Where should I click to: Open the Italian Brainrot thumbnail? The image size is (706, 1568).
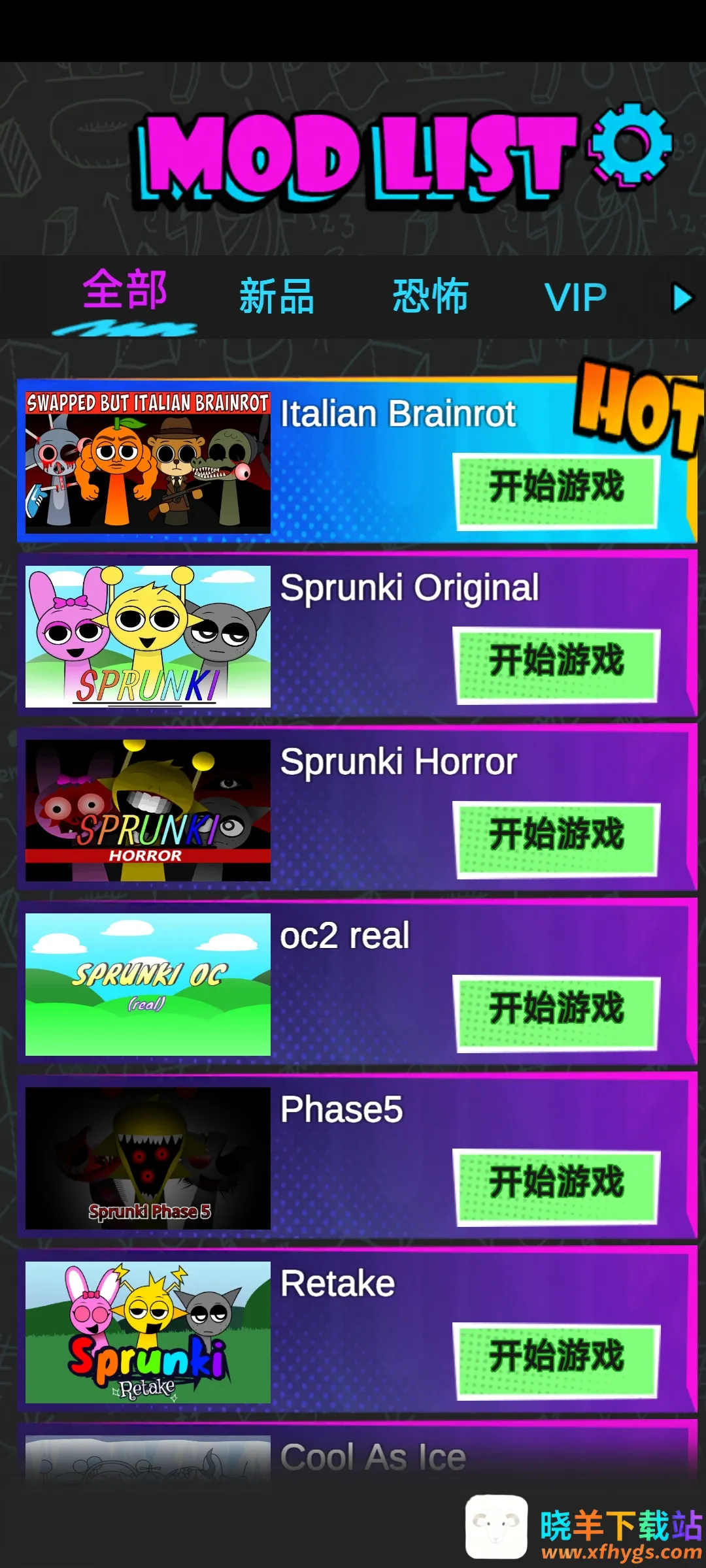148,462
